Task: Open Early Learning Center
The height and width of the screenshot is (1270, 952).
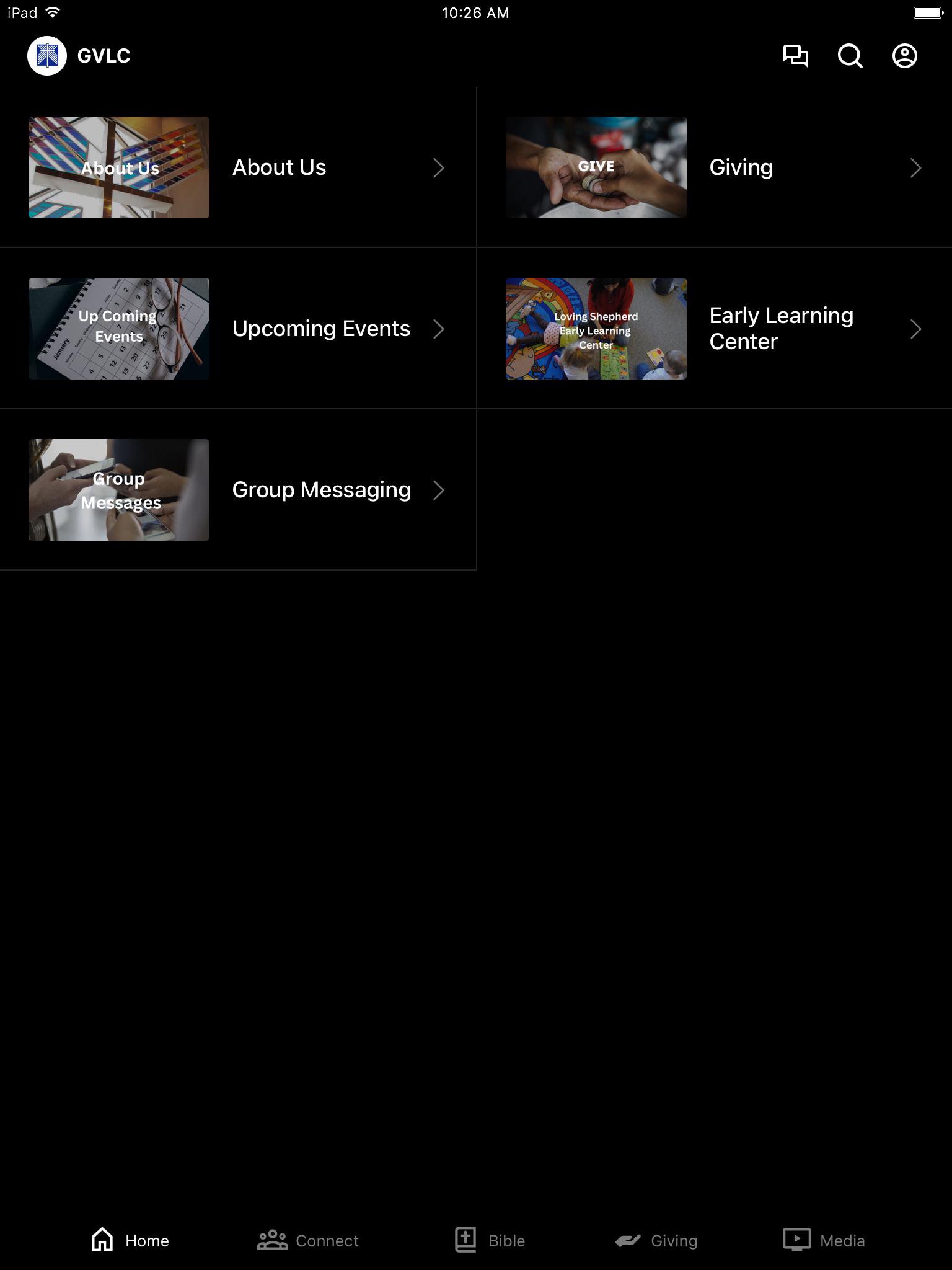Action: tap(714, 329)
